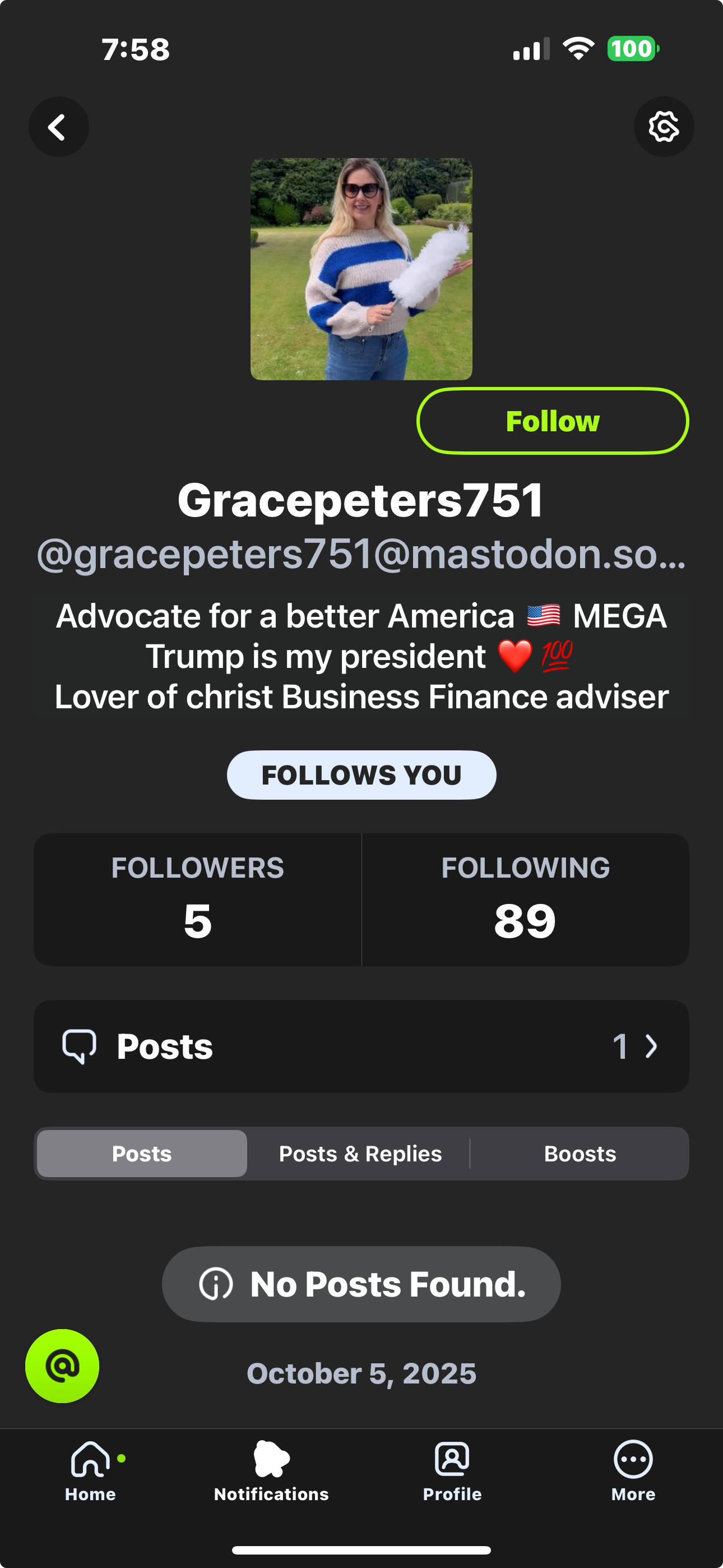Open the Followers list
This screenshot has height=1568, width=723.
click(x=198, y=899)
